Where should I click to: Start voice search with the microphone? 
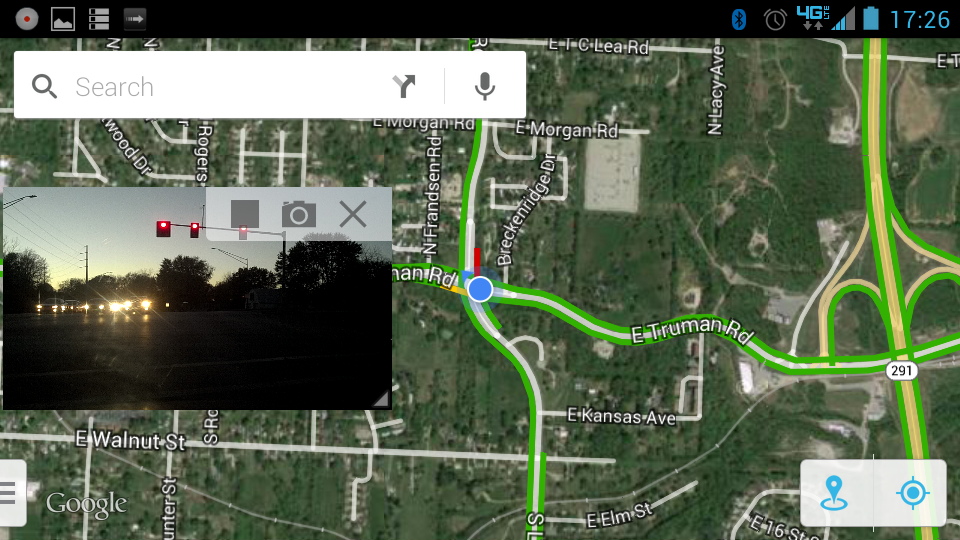[485, 87]
